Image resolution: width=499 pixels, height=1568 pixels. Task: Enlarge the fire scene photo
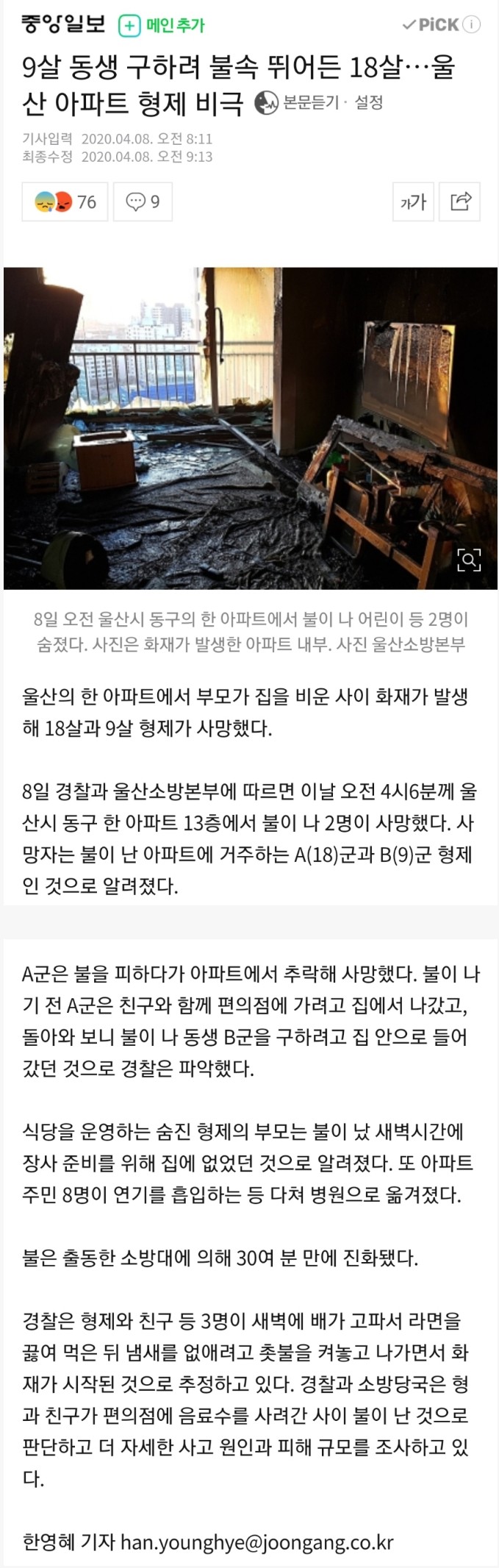469,560
